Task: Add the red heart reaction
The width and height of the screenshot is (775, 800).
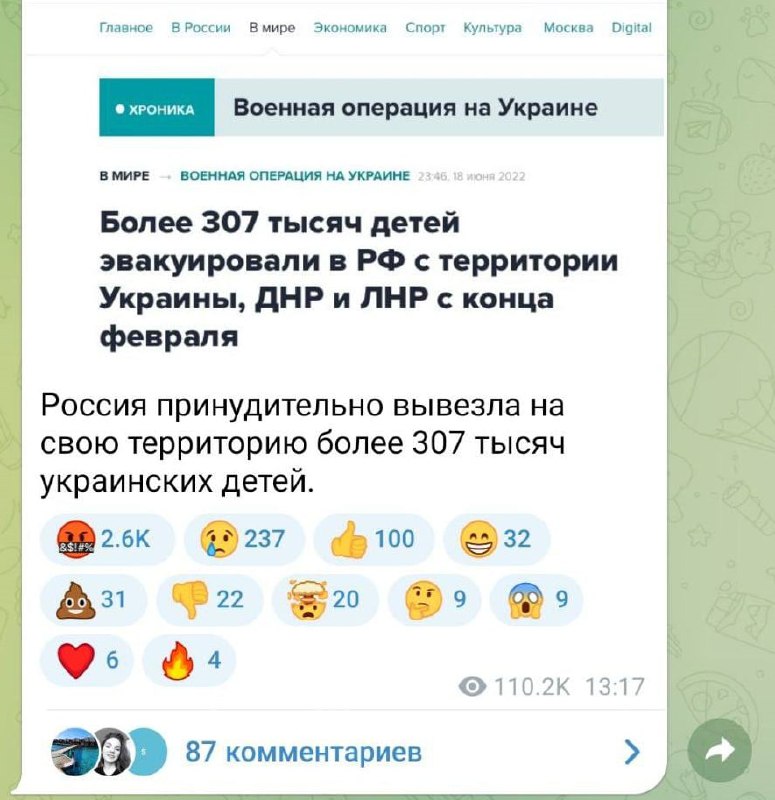Action: click(x=86, y=660)
